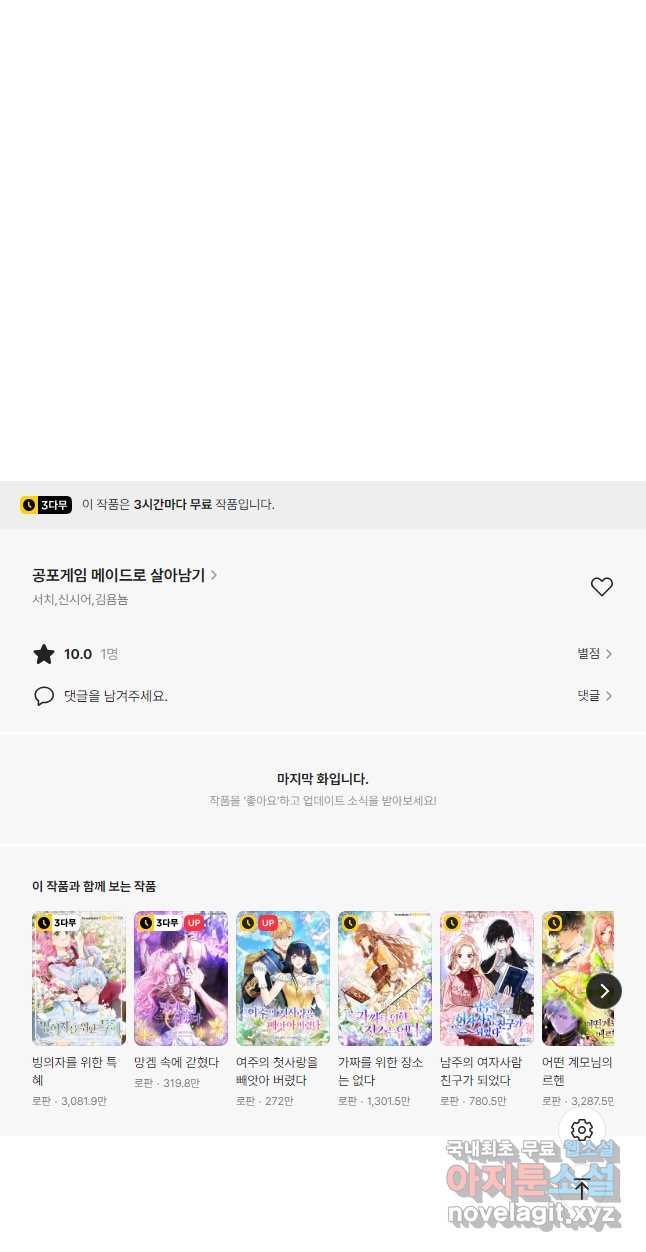Screen dimensions: 646x1252
Task: Open the 남주의 여자사람 친구가 되었다 card
Action: pyautogui.click(x=487, y=978)
